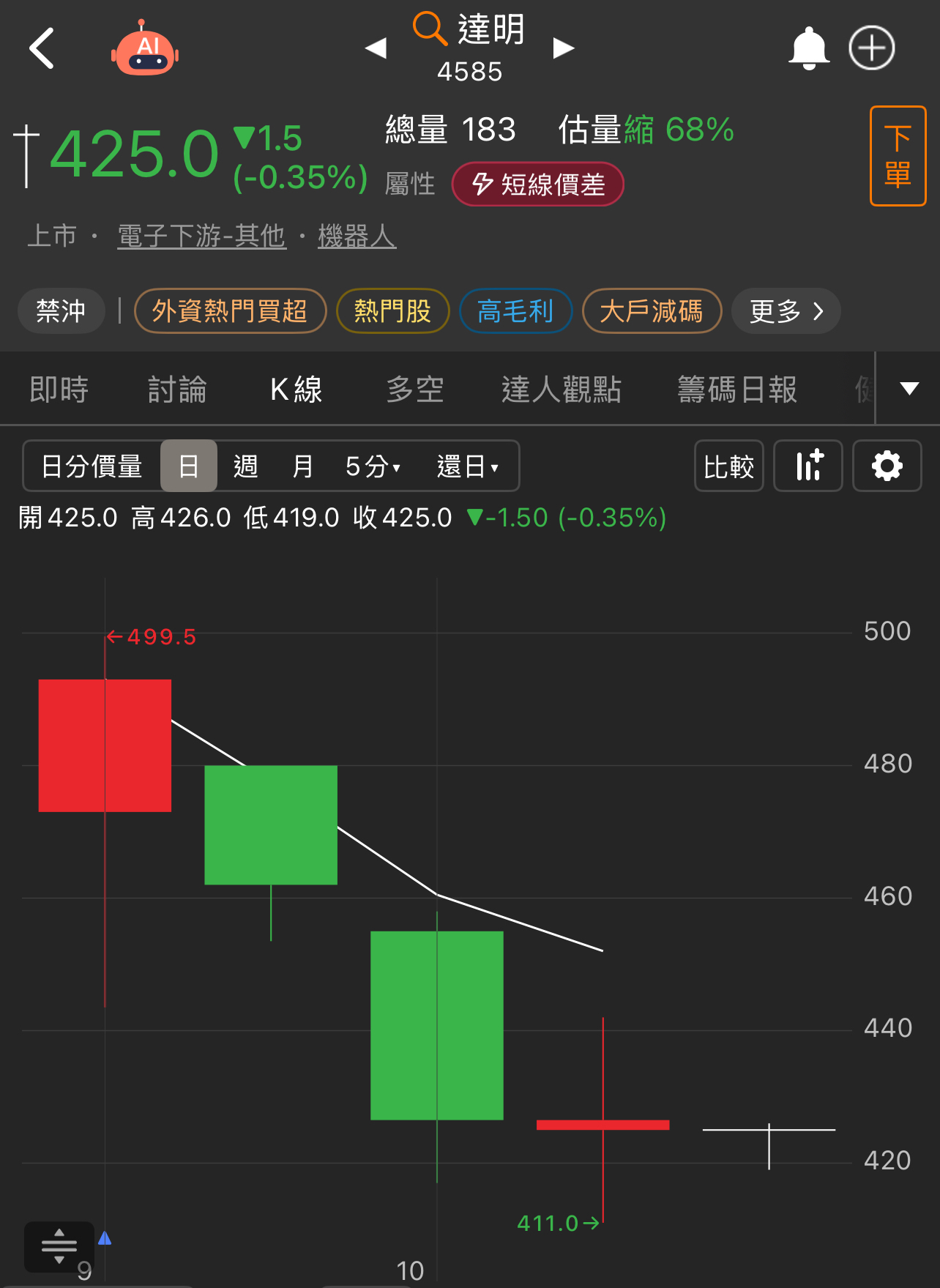Open the 機器人 category link
The height and width of the screenshot is (1288, 940).
pyautogui.click(x=357, y=236)
